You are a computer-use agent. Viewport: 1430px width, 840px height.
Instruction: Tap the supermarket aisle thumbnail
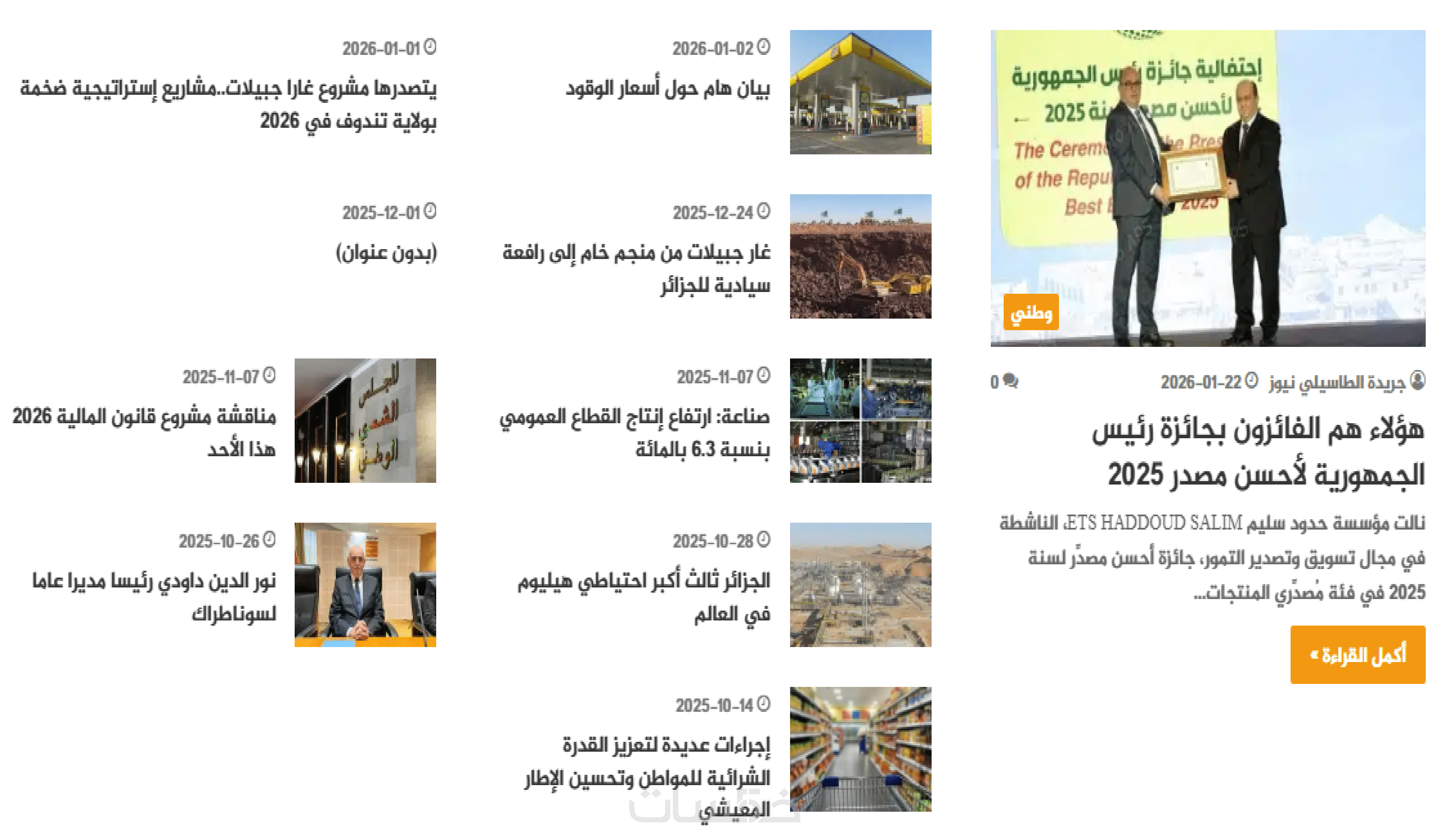860,749
